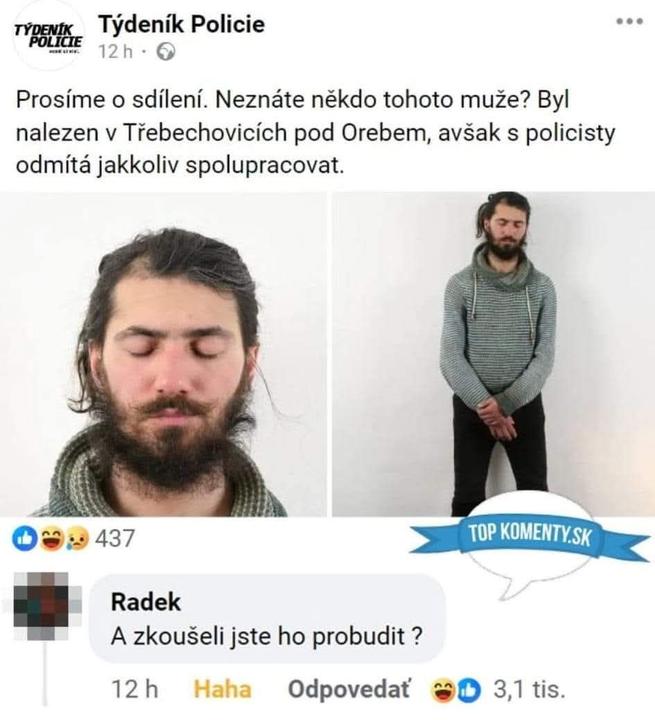Open the post's three-dot overflow menu
The height and width of the screenshot is (720, 655).
(x=626, y=21)
